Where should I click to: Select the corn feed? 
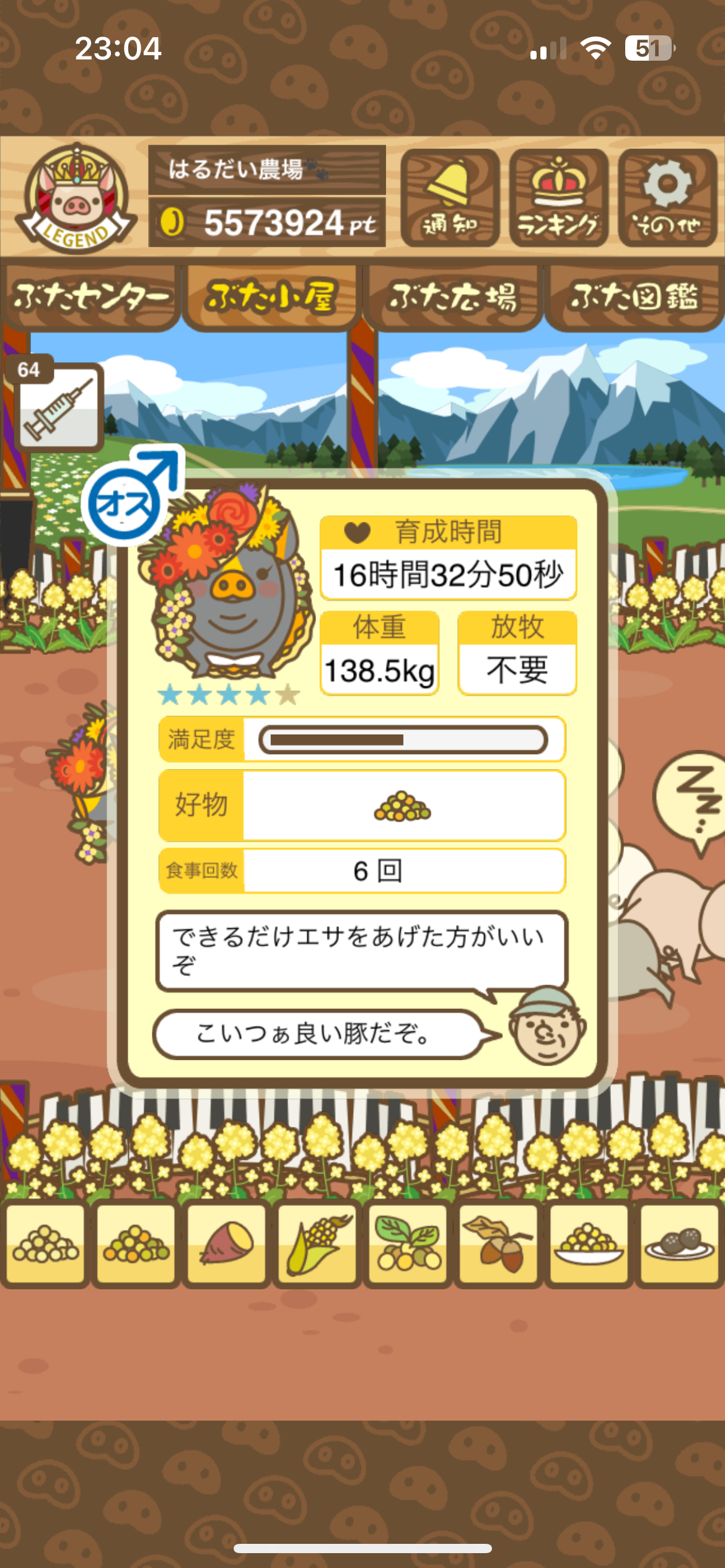pyautogui.click(x=317, y=1244)
